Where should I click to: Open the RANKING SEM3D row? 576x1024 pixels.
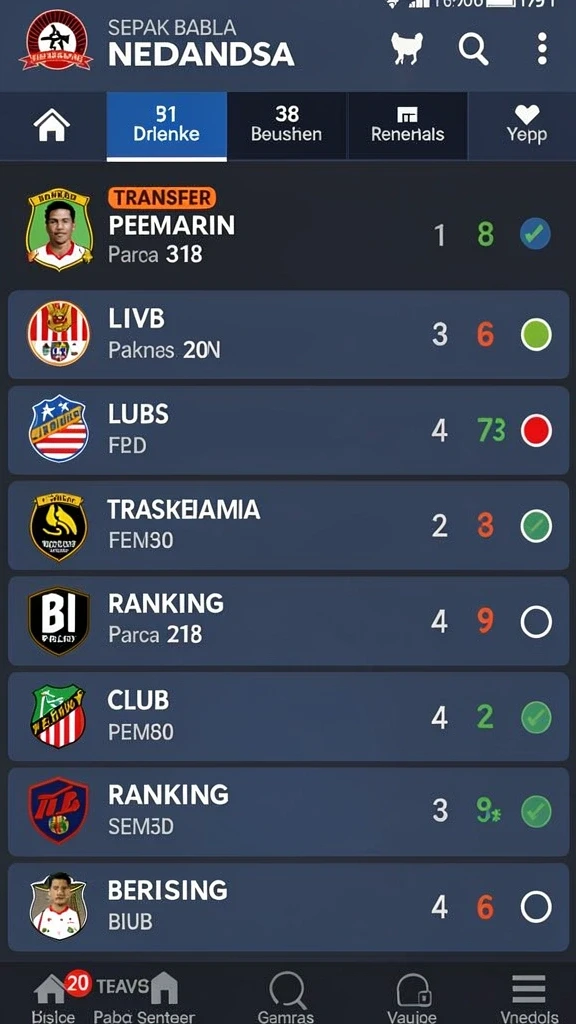[x=288, y=812]
